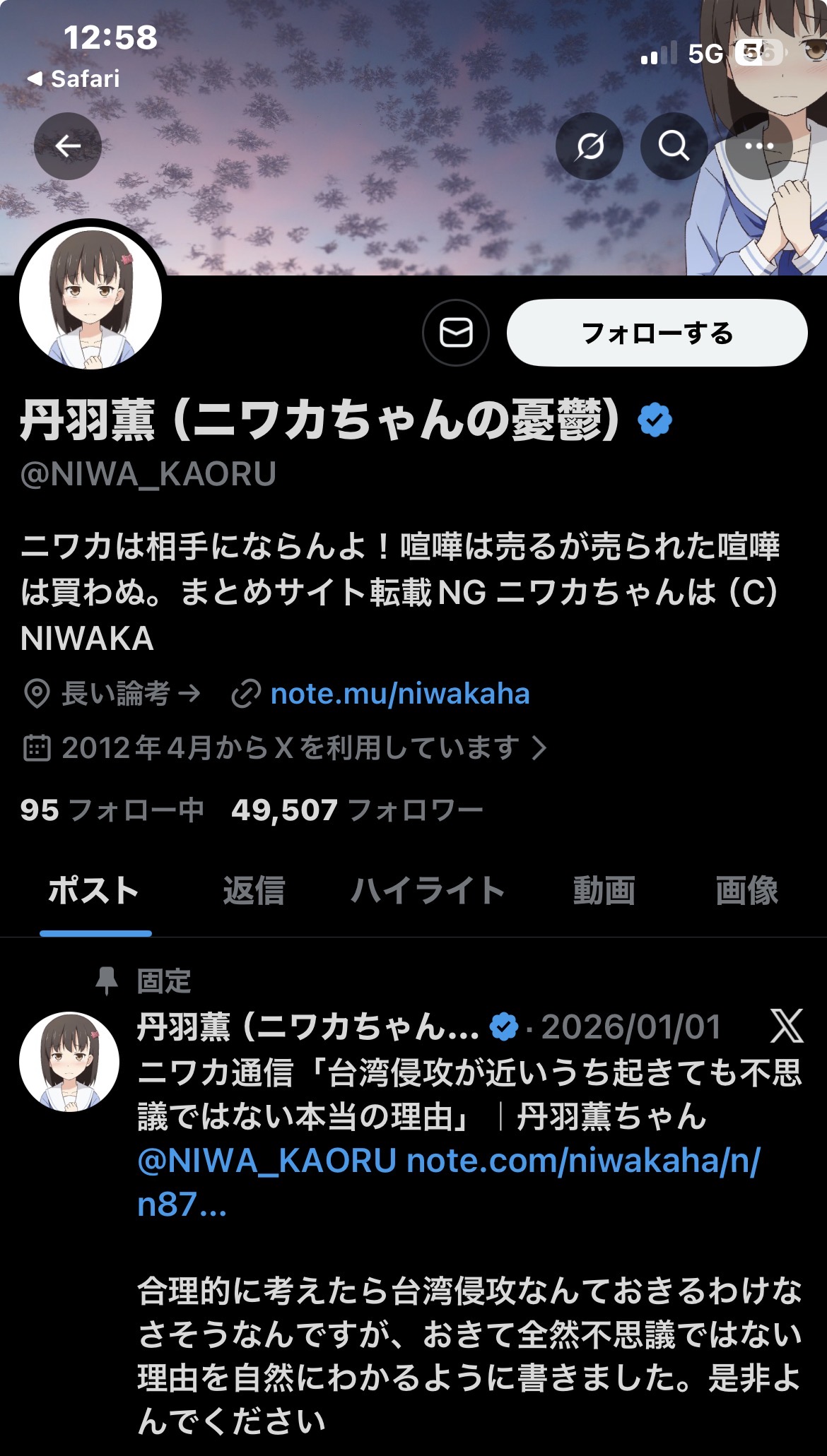
Task: Switch to the 画像 tab
Action: [746, 890]
